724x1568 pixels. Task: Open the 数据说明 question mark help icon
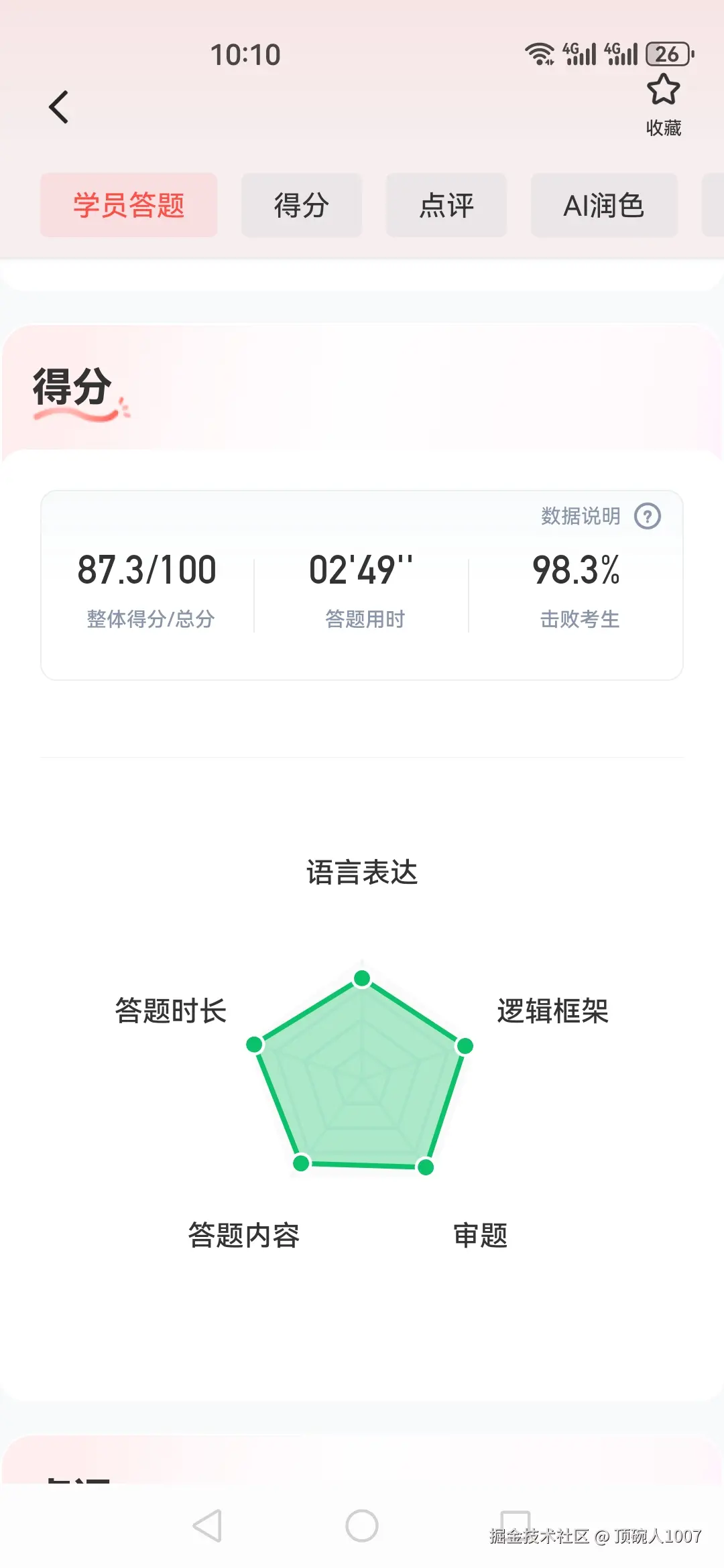648,516
